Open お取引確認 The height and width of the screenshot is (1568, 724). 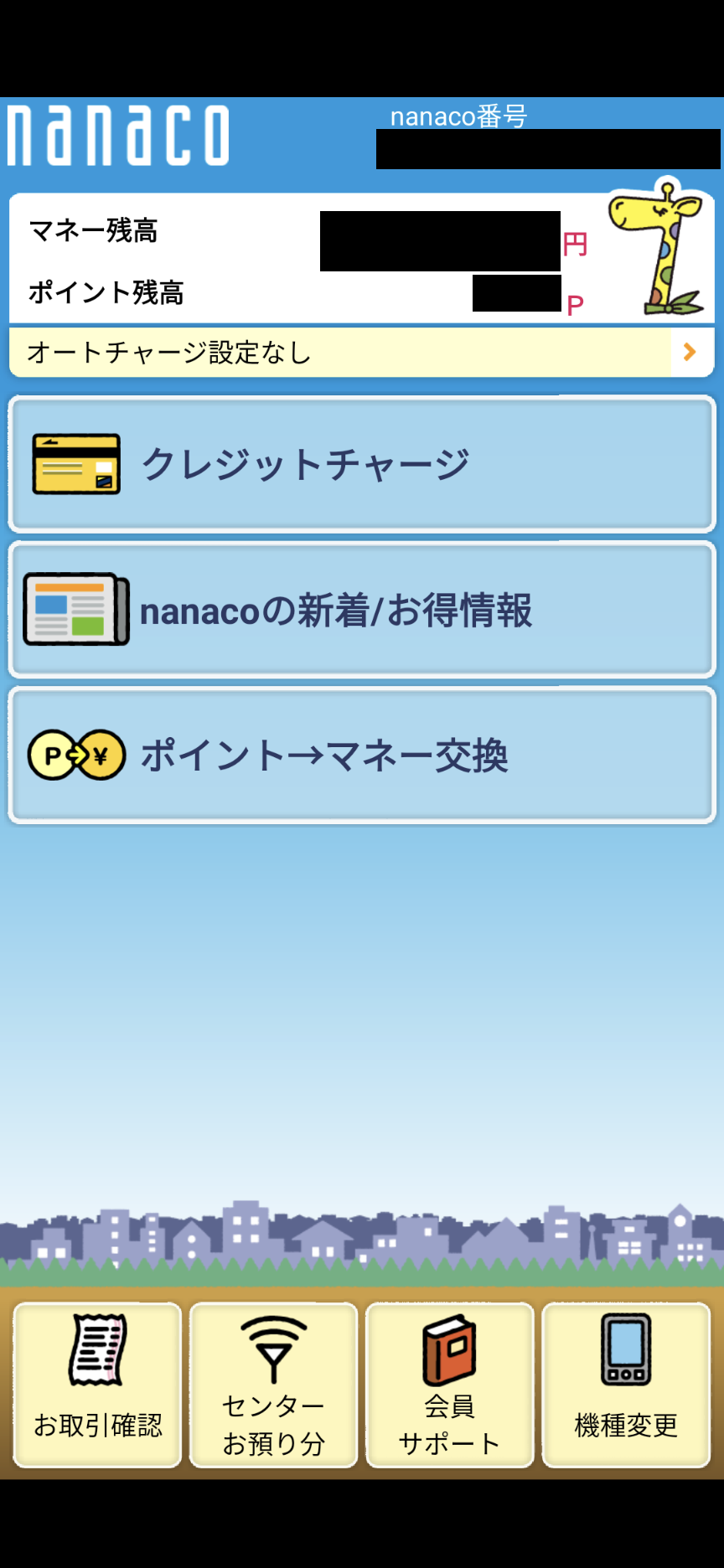(97, 1385)
